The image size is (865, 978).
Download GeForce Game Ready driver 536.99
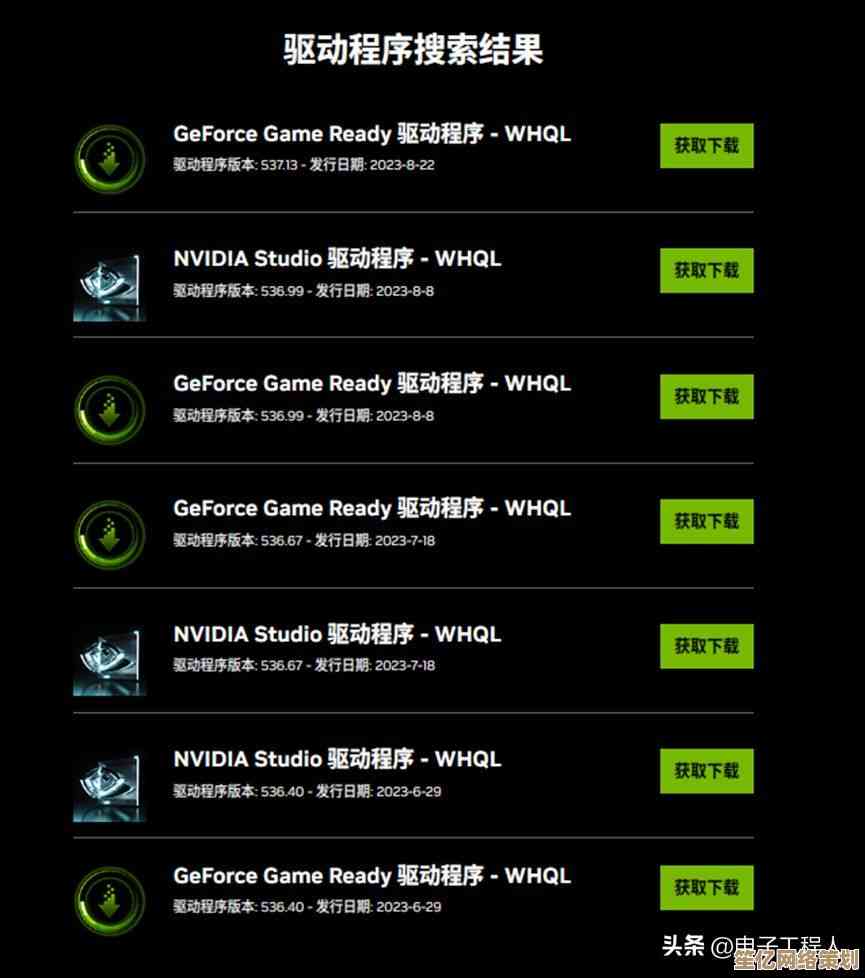[x=706, y=397]
